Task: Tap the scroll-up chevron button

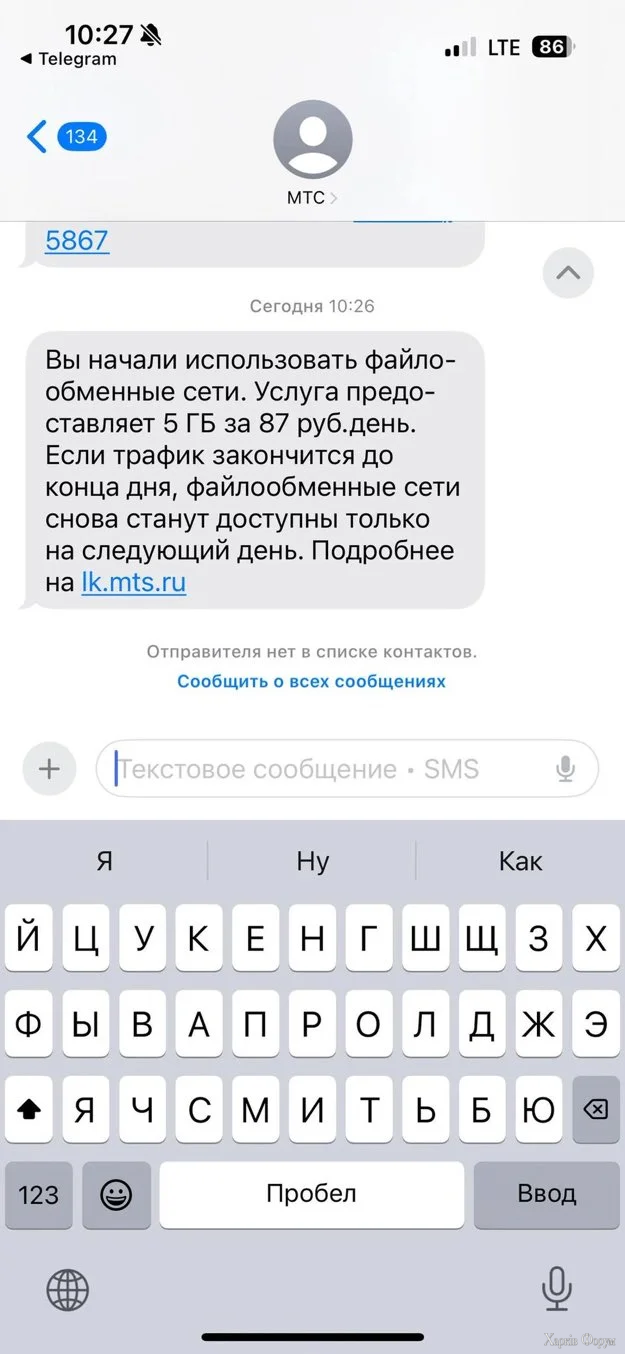Action: 568,272
